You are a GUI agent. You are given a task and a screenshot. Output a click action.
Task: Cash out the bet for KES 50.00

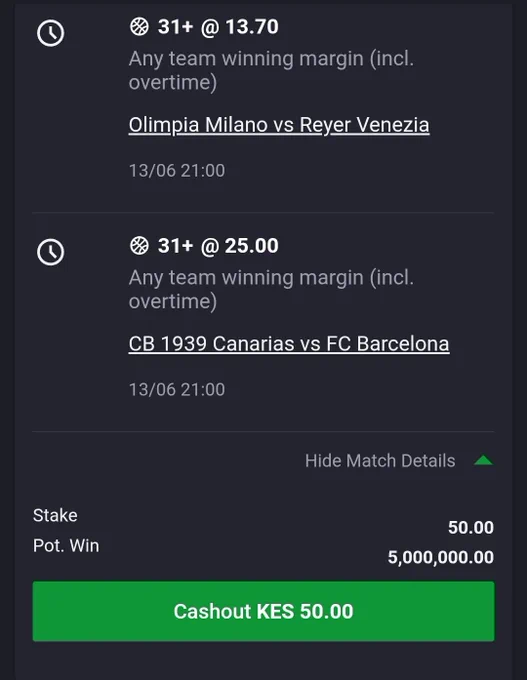click(263, 611)
